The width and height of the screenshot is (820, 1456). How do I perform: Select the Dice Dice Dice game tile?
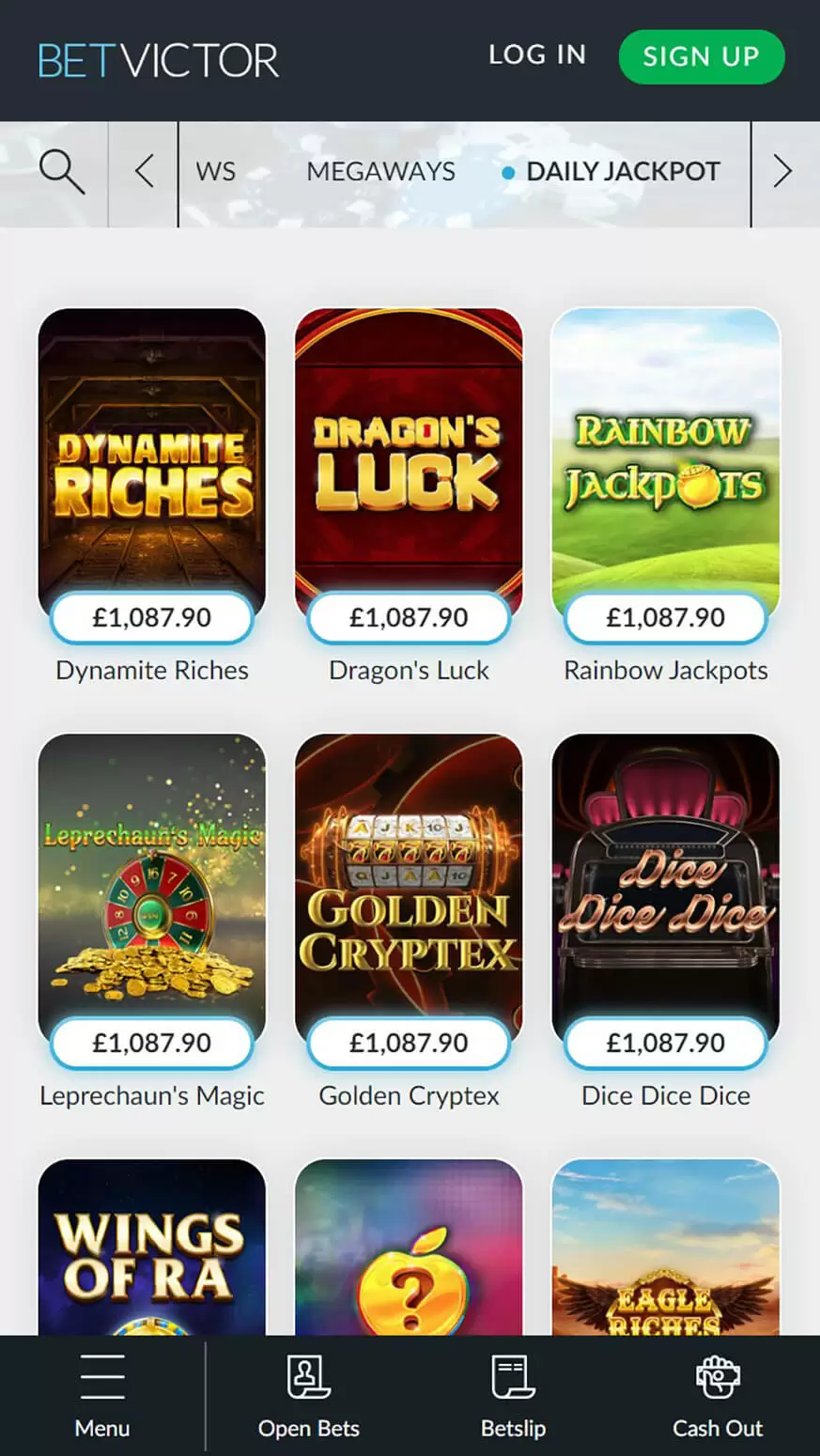point(666,883)
